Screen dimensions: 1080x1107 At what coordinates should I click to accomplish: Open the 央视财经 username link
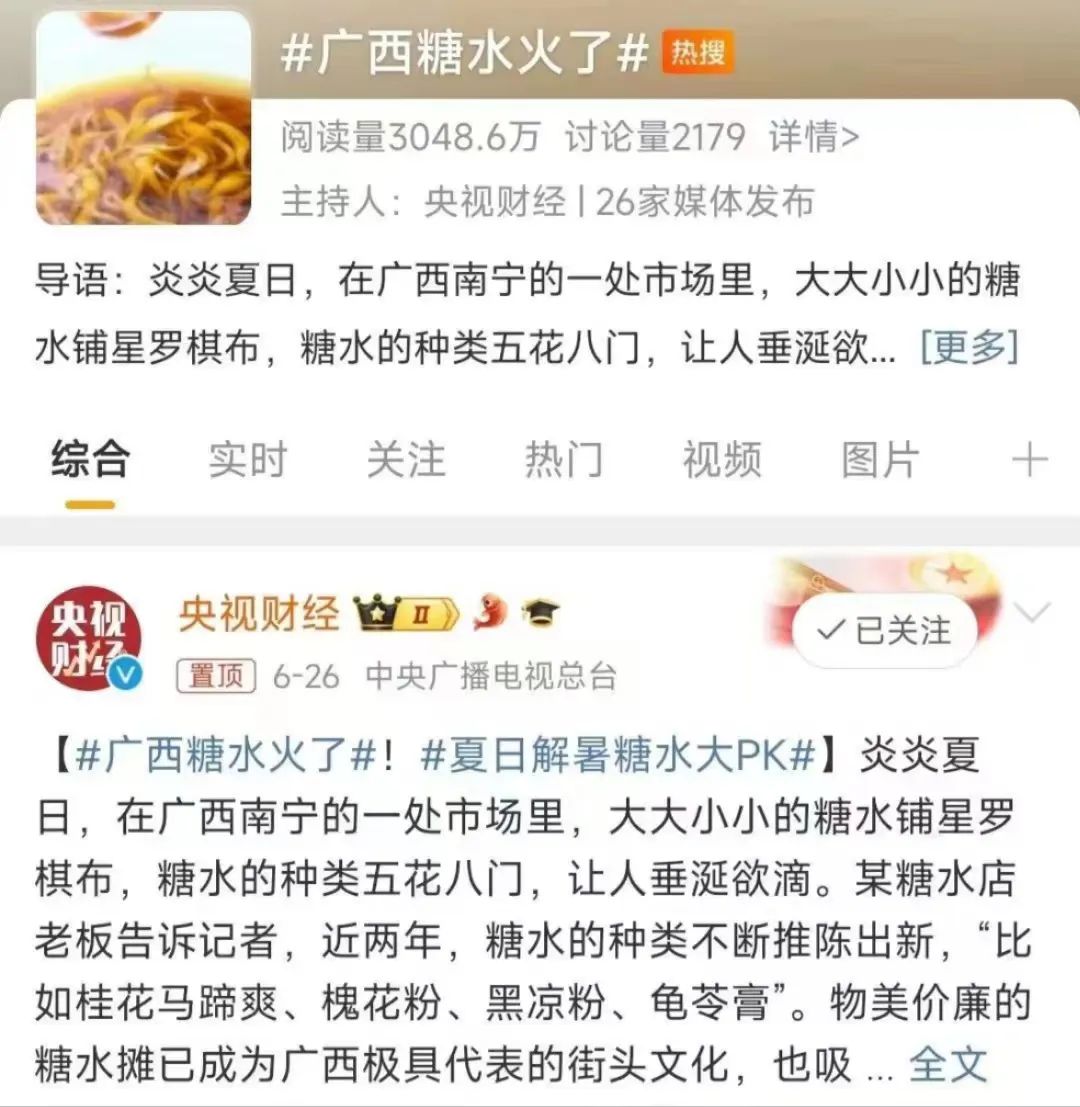click(259, 614)
